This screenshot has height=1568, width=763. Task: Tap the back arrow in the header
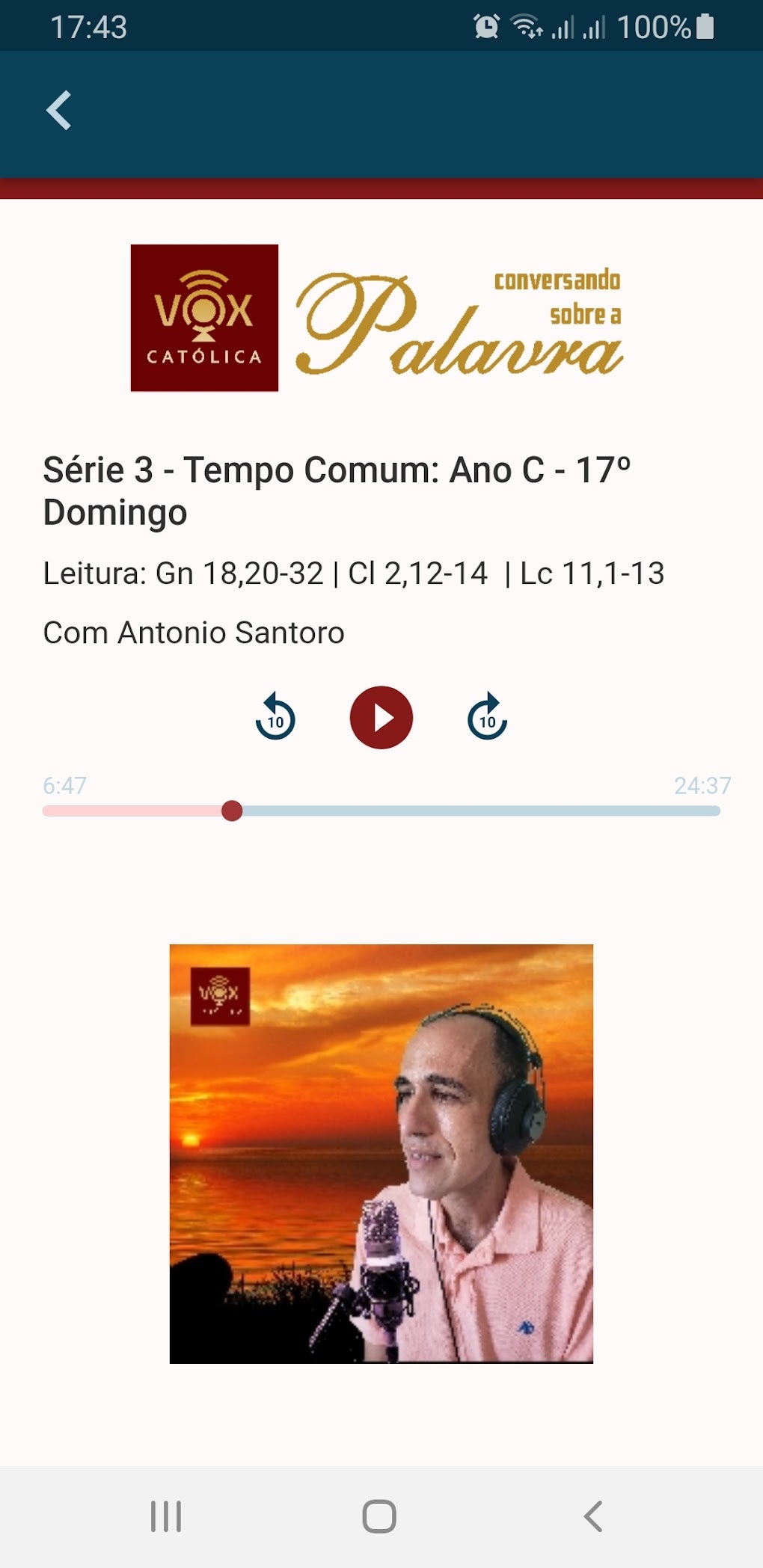pyautogui.click(x=60, y=112)
